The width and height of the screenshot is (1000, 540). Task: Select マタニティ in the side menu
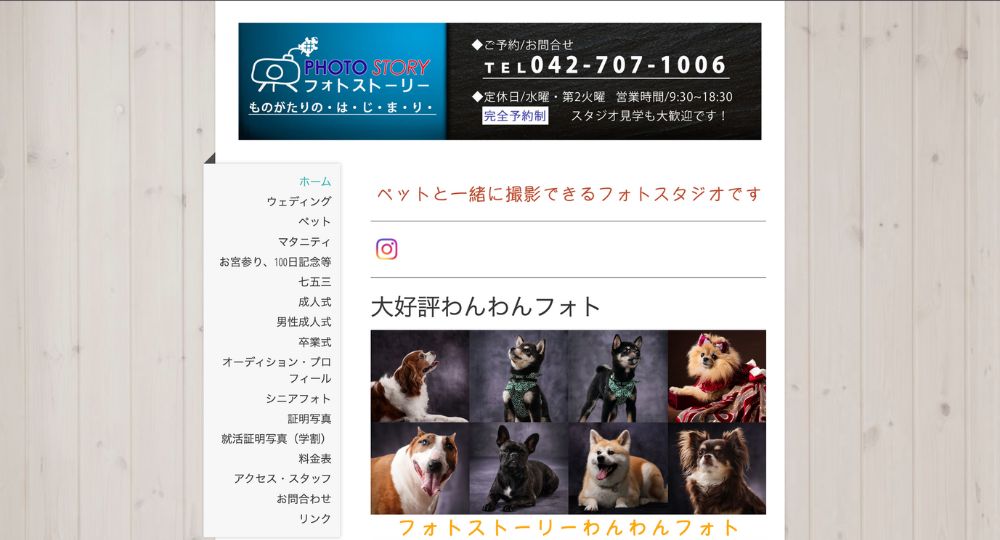pos(304,242)
